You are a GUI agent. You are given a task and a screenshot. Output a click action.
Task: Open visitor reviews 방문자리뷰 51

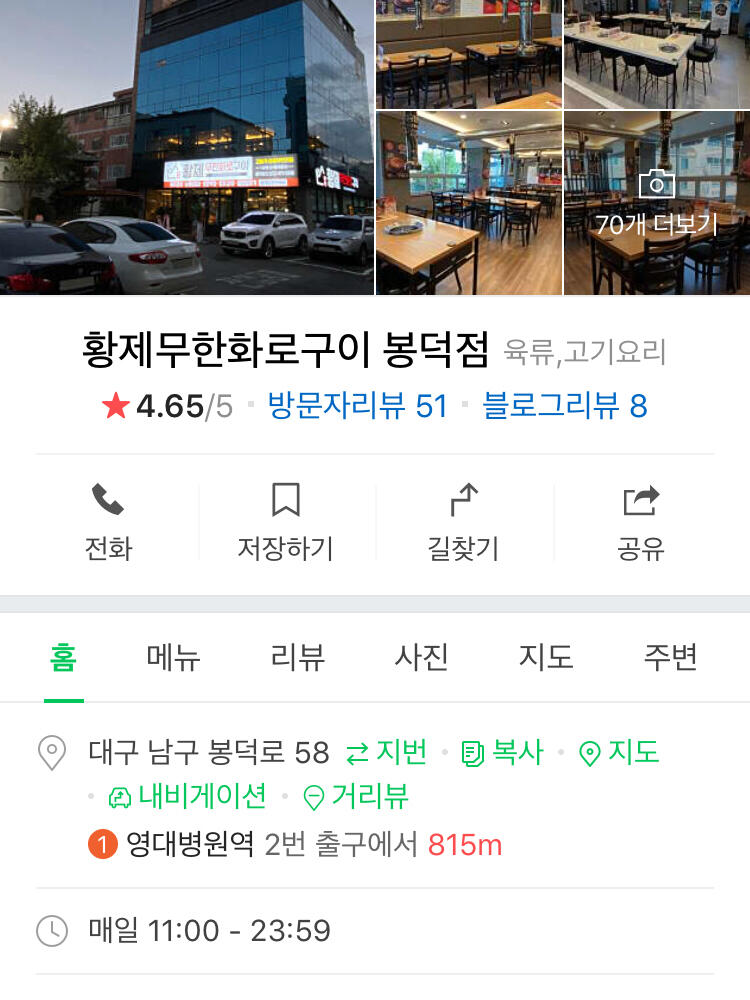358,406
